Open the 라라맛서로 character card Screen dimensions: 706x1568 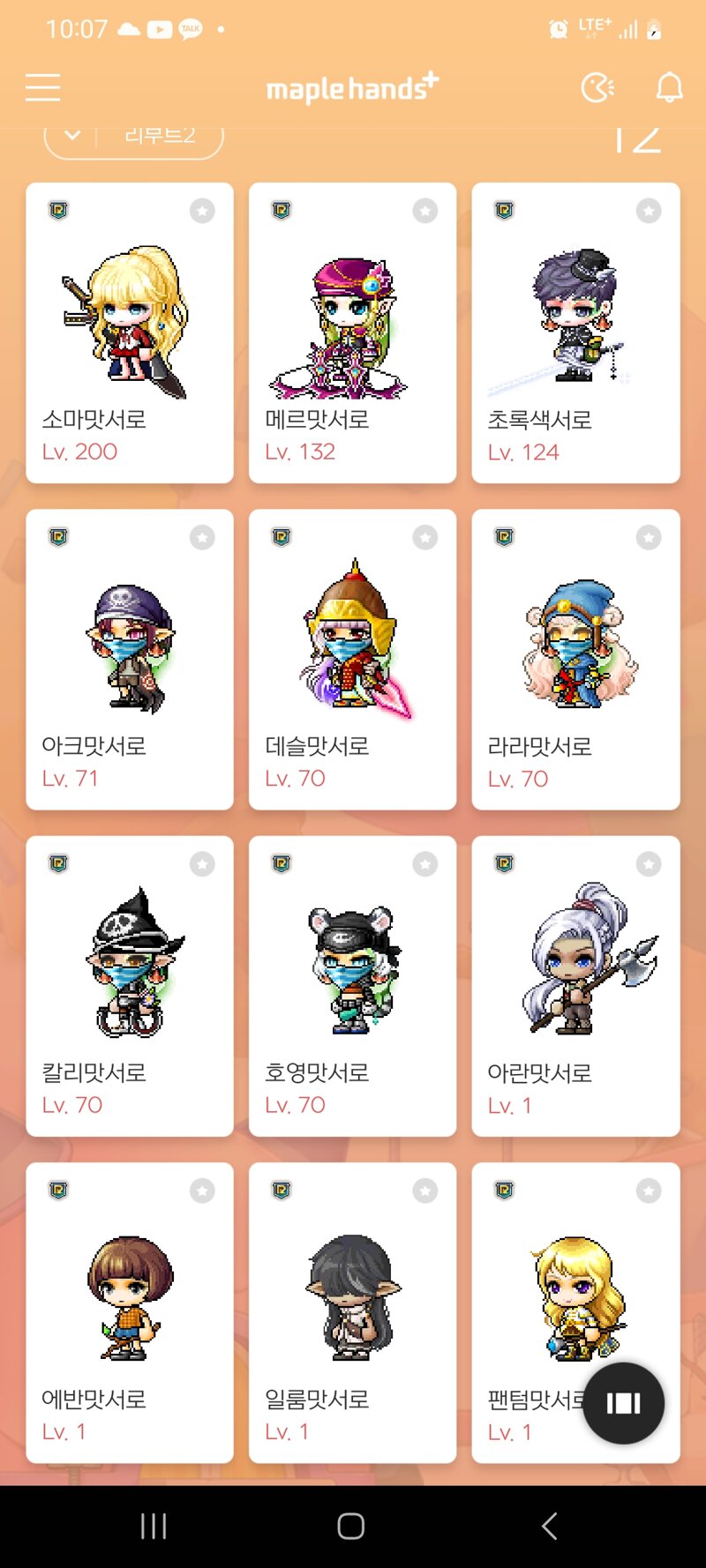(x=575, y=659)
